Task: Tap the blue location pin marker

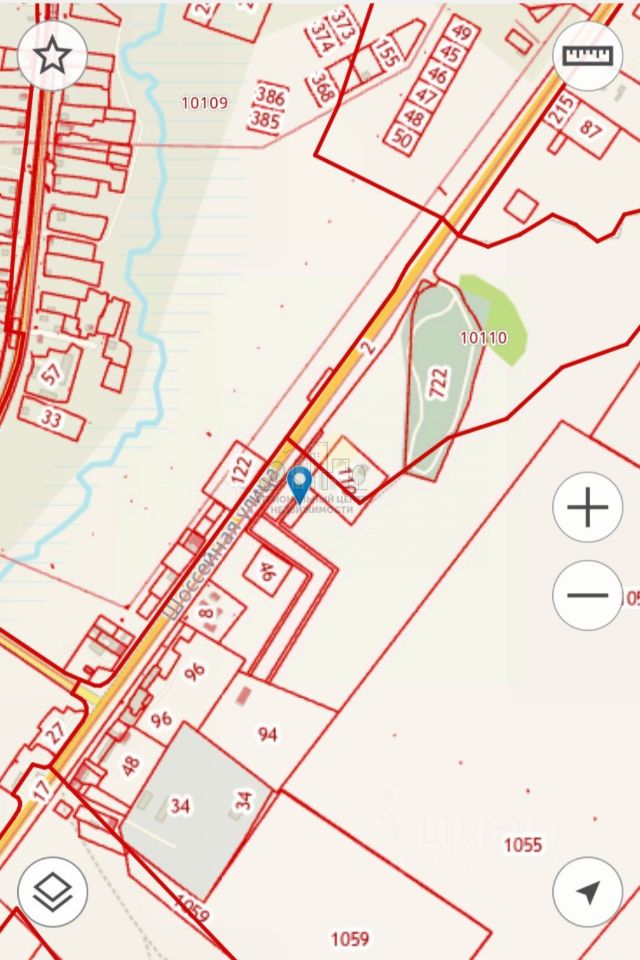Action: [x=299, y=485]
